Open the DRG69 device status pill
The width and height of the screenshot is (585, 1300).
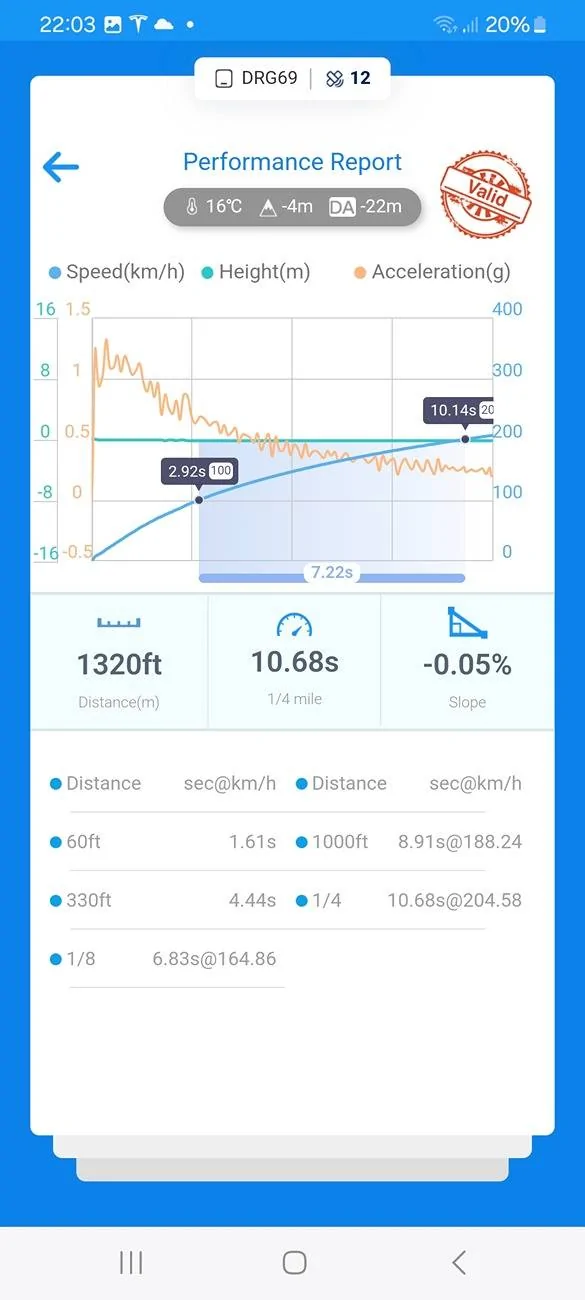pos(292,78)
